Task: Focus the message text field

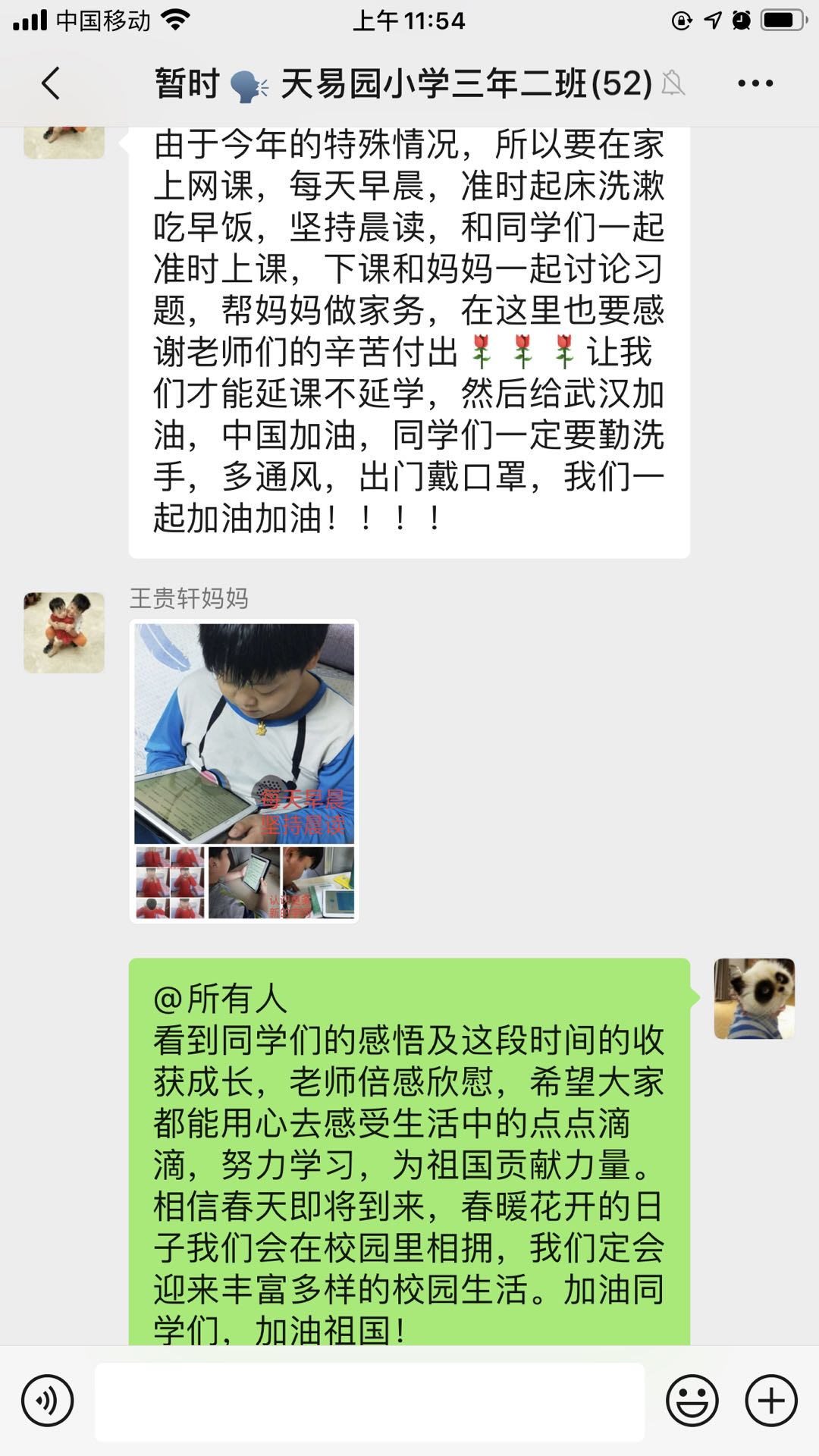Action: click(x=369, y=1401)
